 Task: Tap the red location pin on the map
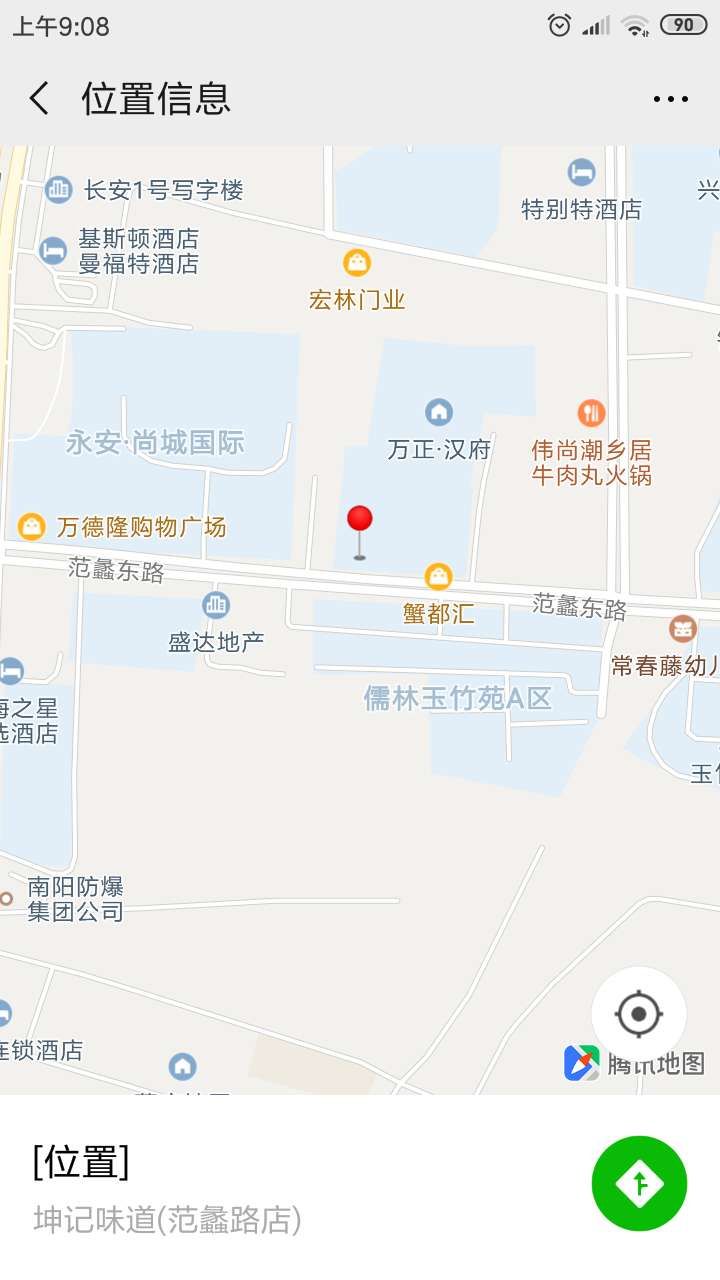[360, 532]
